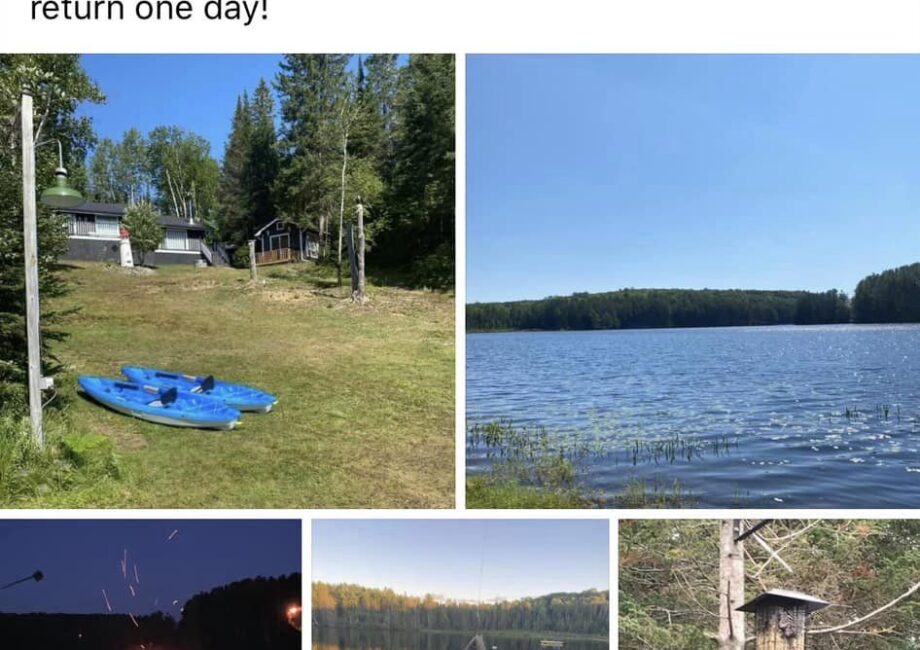
Task: View the night campfire sparks photo
Action: click(150, 584)
